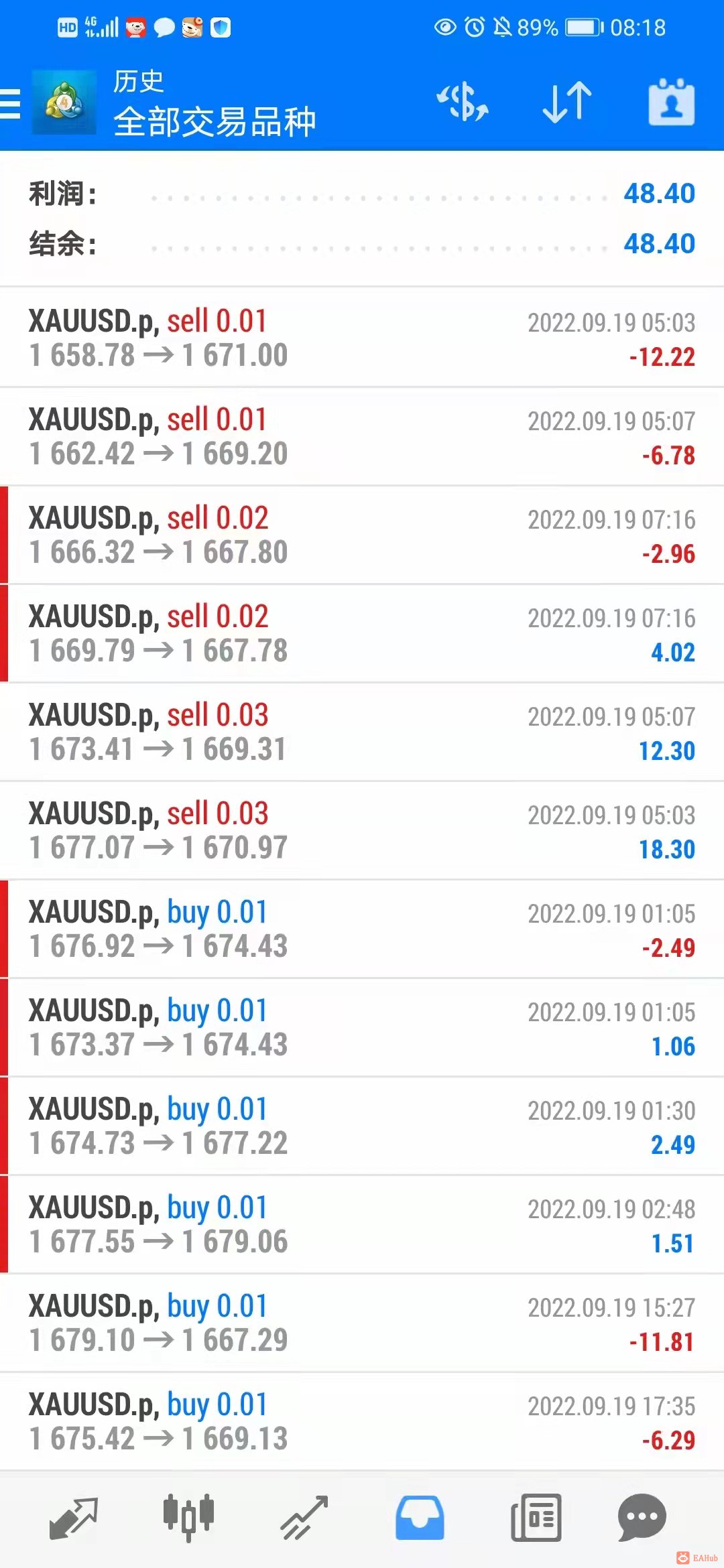Open the sell 0.03 trade with profit 12.30

(362, 731)
